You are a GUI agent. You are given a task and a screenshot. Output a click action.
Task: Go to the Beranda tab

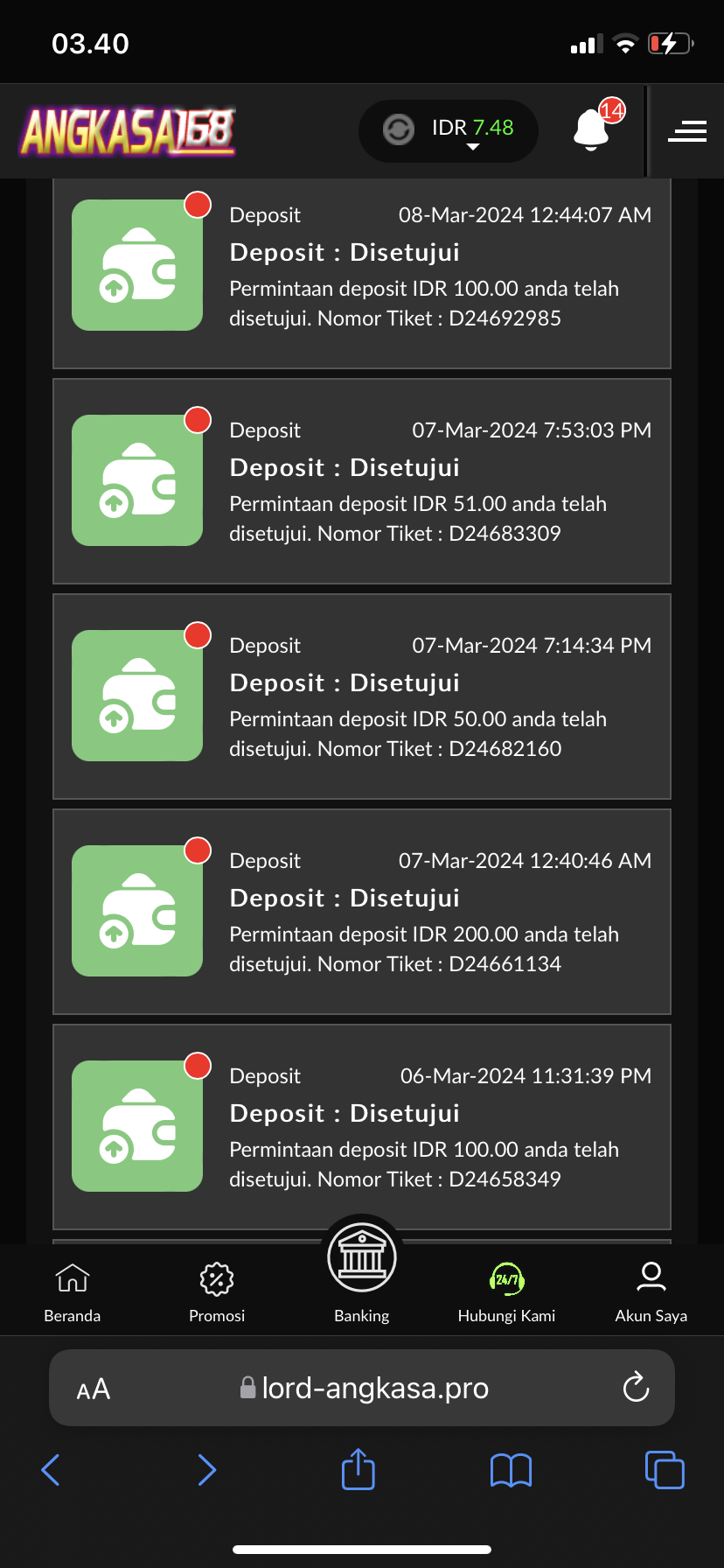(73, 1293)
